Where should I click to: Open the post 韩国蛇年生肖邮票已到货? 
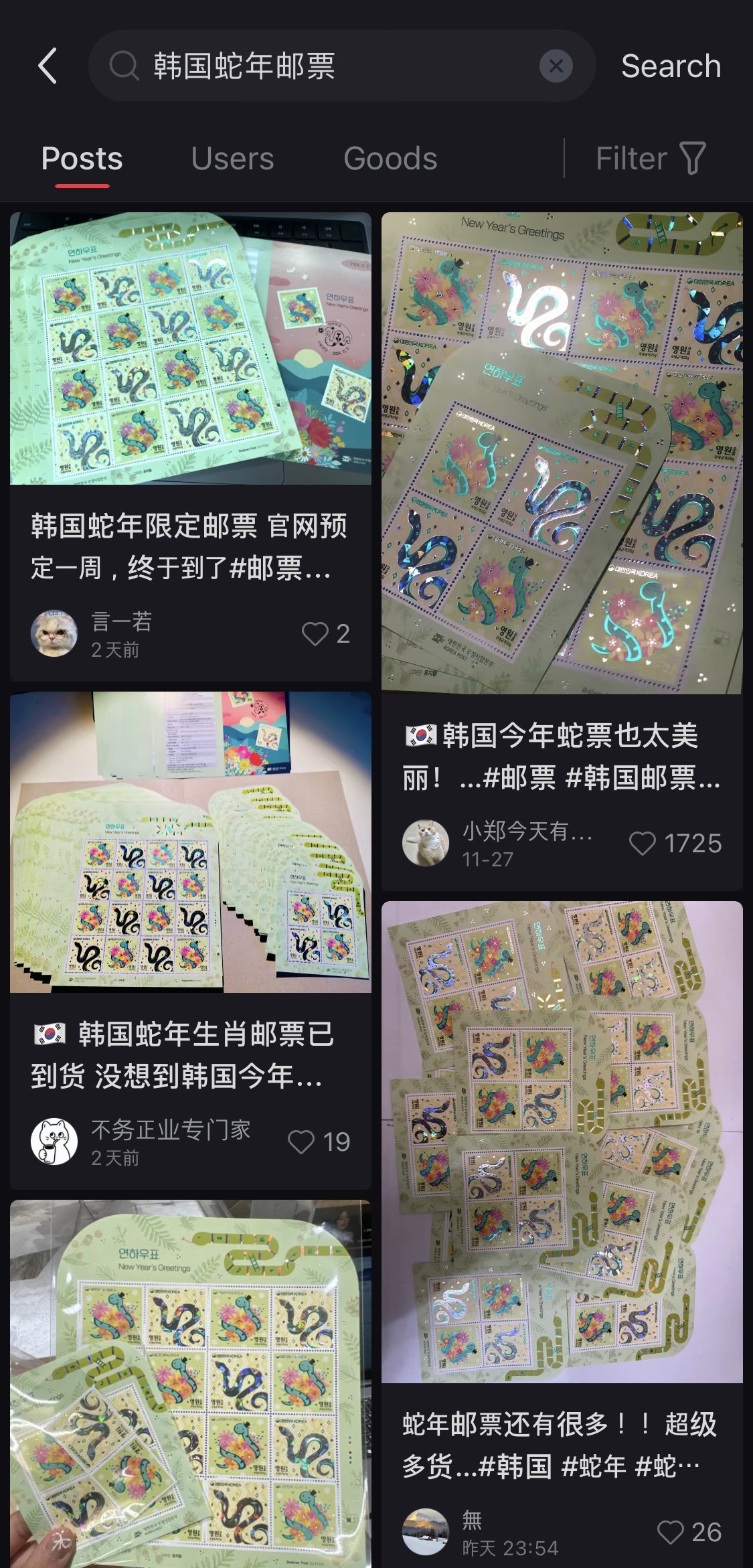(x=190, y=1054)
